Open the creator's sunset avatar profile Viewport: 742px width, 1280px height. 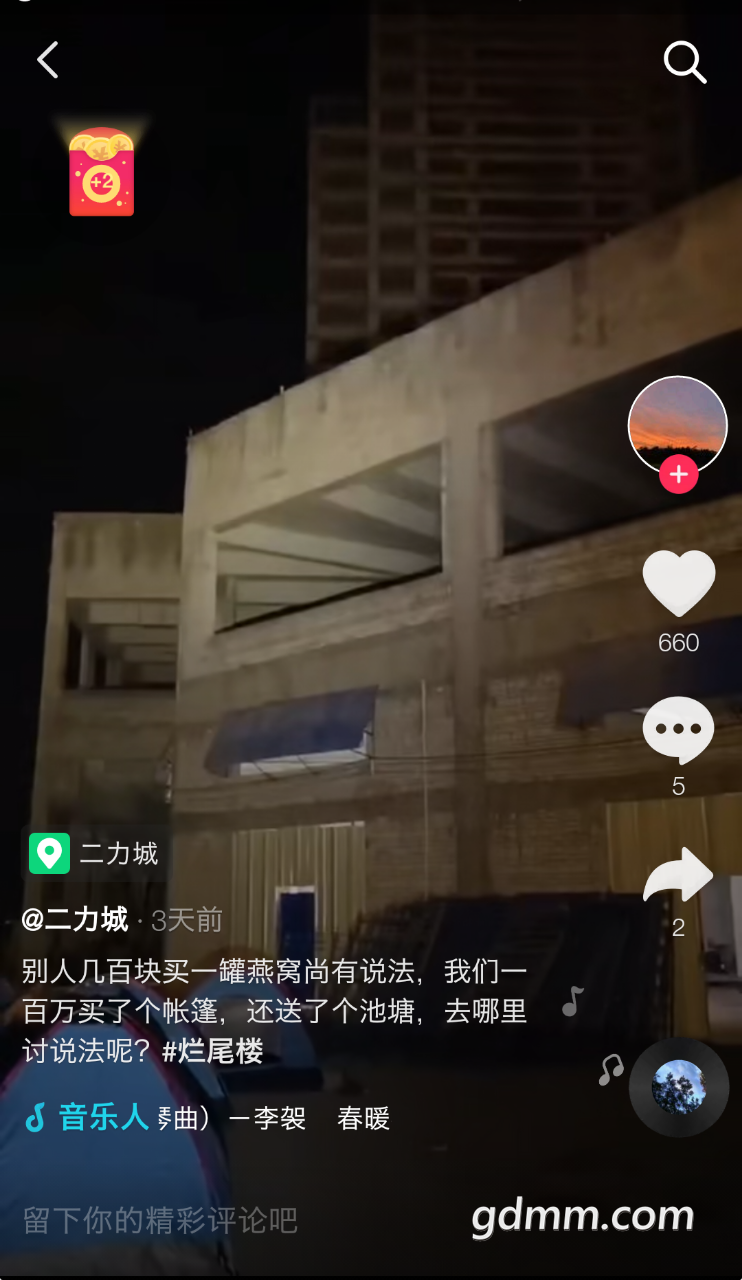click(x=677, y=424)
